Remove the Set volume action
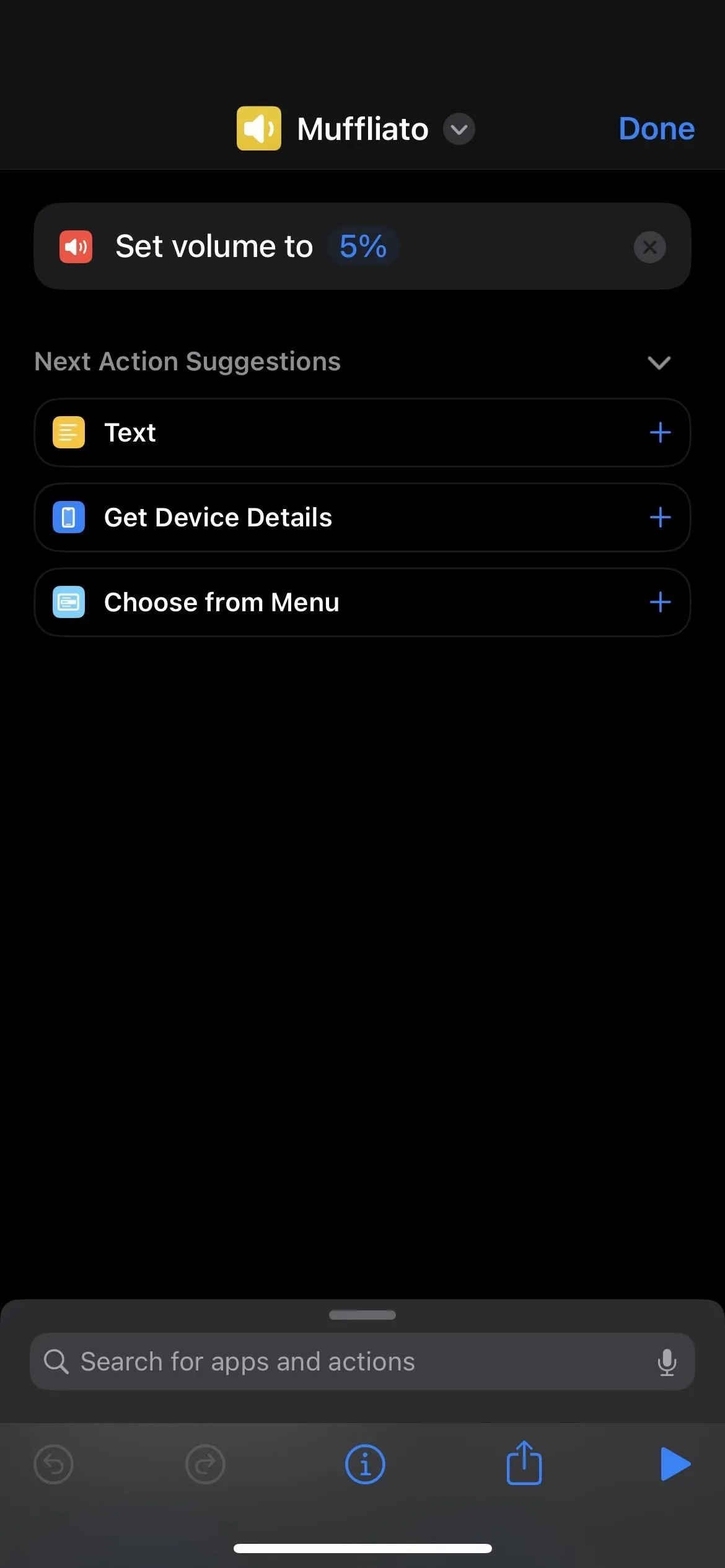This screenshot has height=1568, width=725. pos(649,247)
